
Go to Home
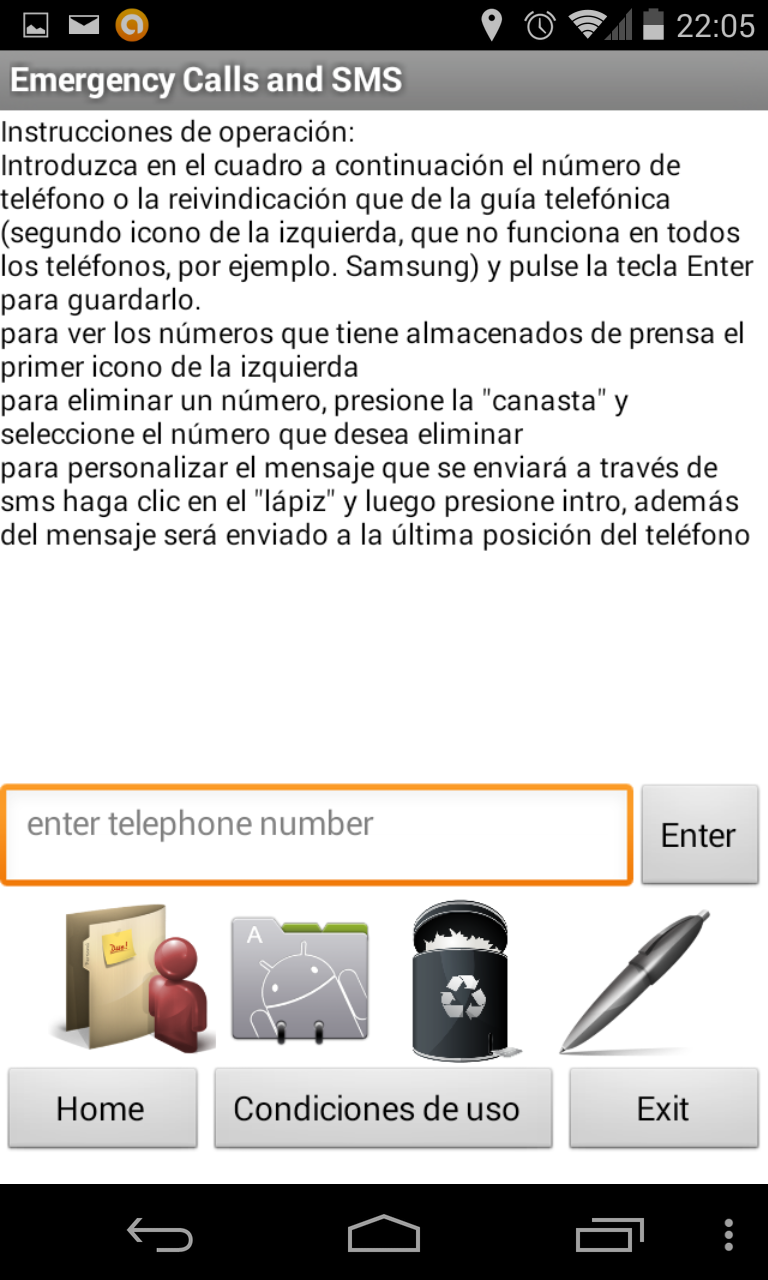coord(102,1108)
